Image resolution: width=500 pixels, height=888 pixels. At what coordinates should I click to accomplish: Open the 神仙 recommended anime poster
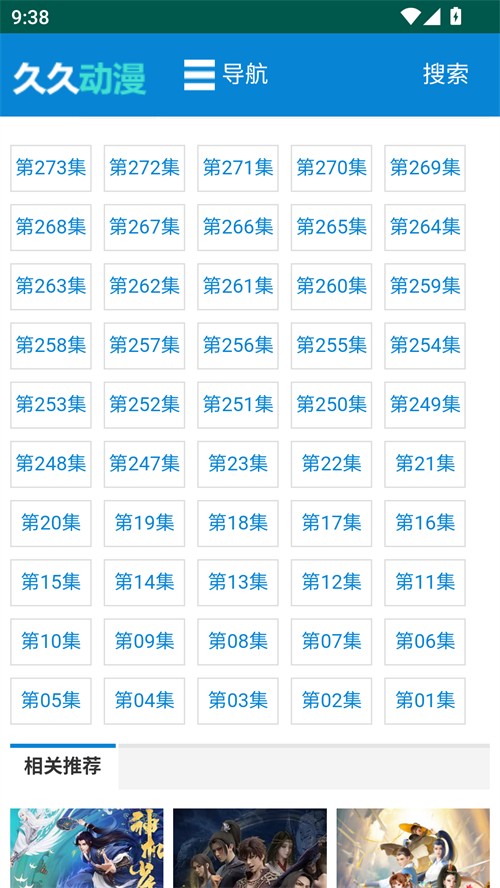coord(87,848)
